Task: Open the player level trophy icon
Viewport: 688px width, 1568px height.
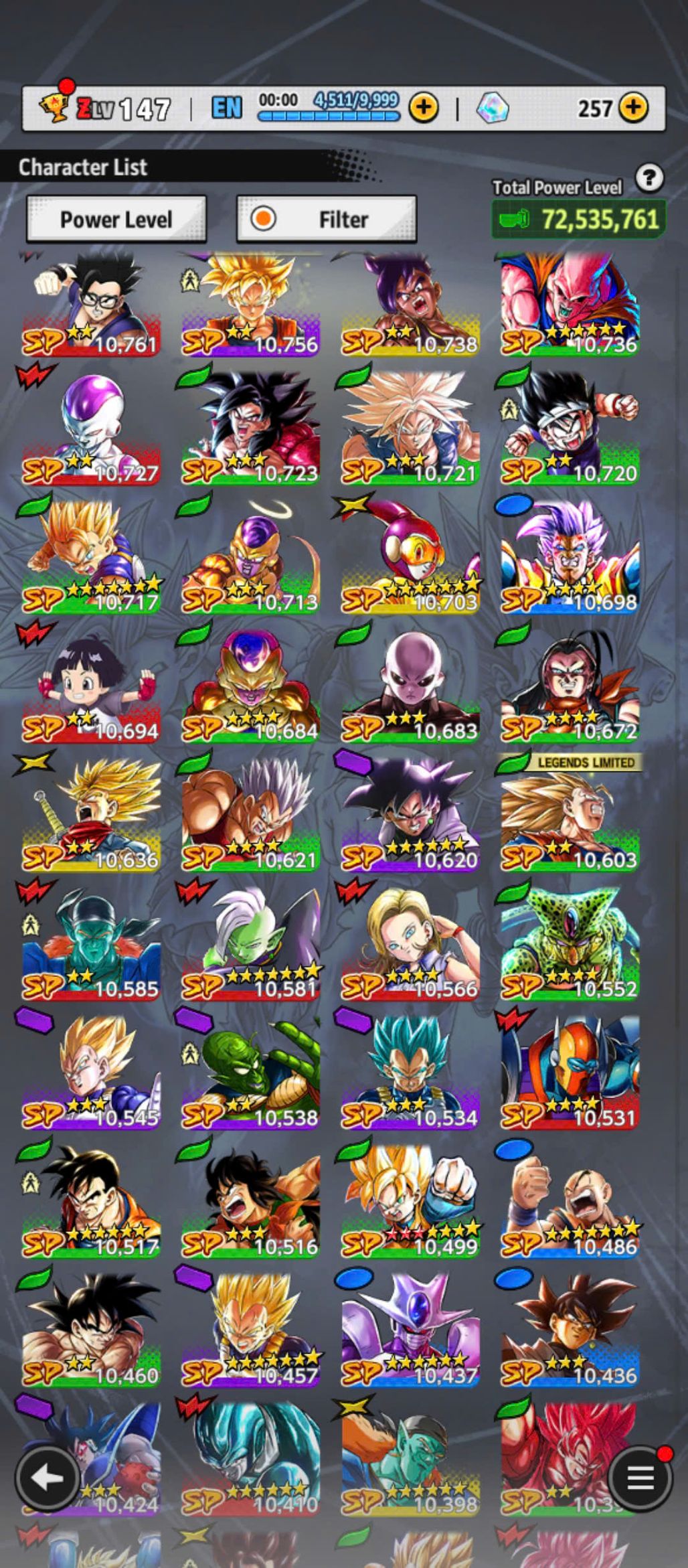Action: (x=54, y=106)
